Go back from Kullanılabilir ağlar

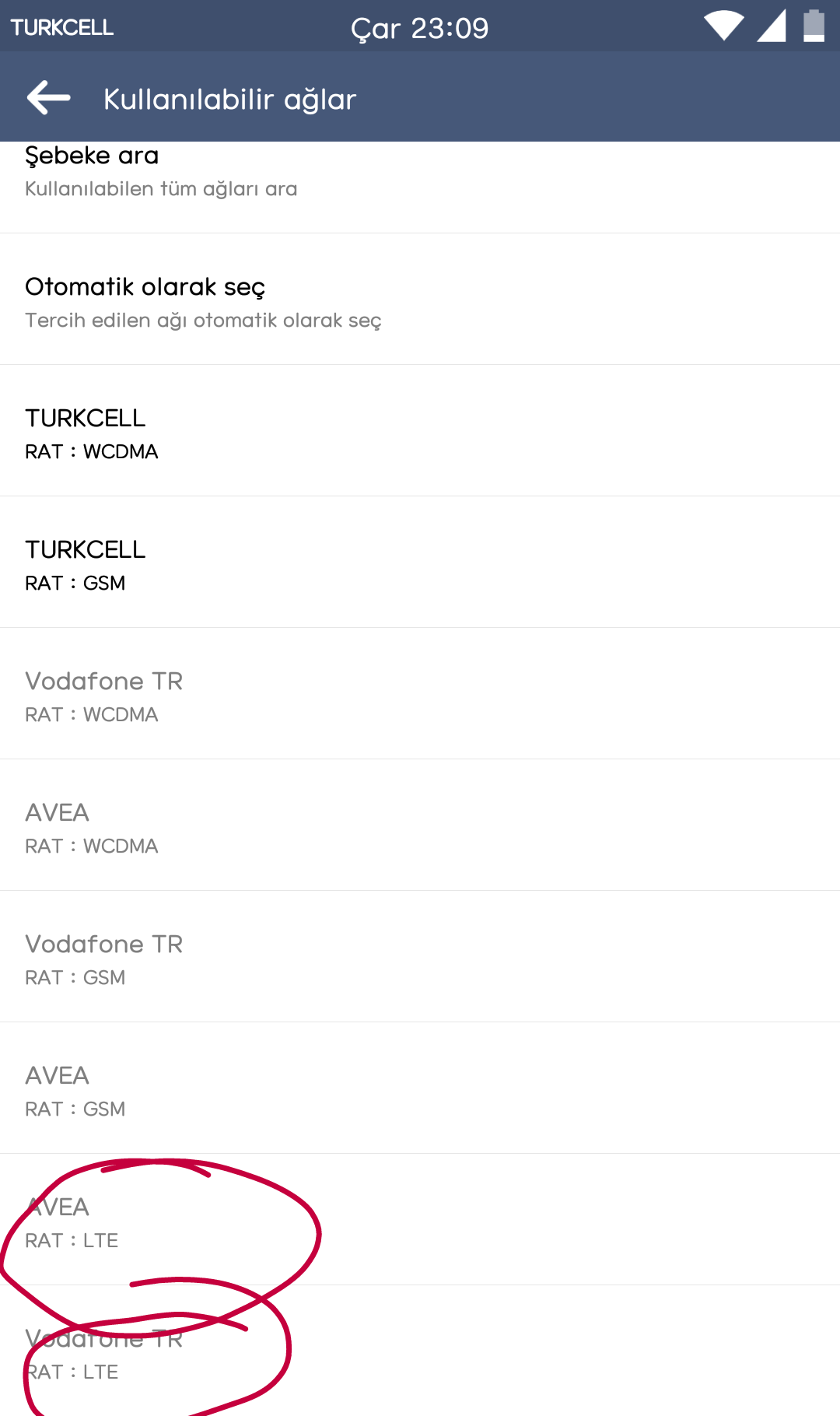point(49,98)
